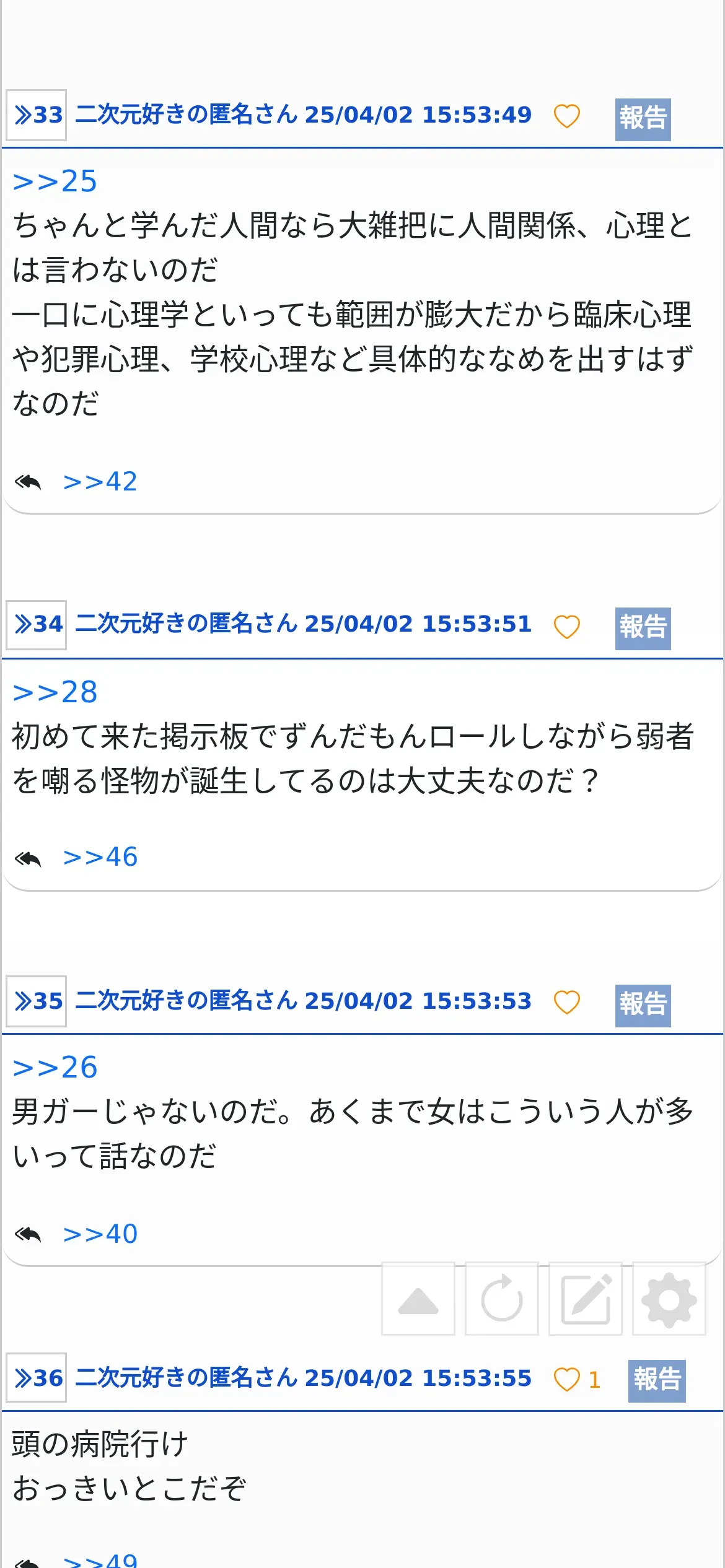Open quoted reply >>25 link
This screenshot has height=1568, width=725.
pyautogui.click(x=55, y=181)
